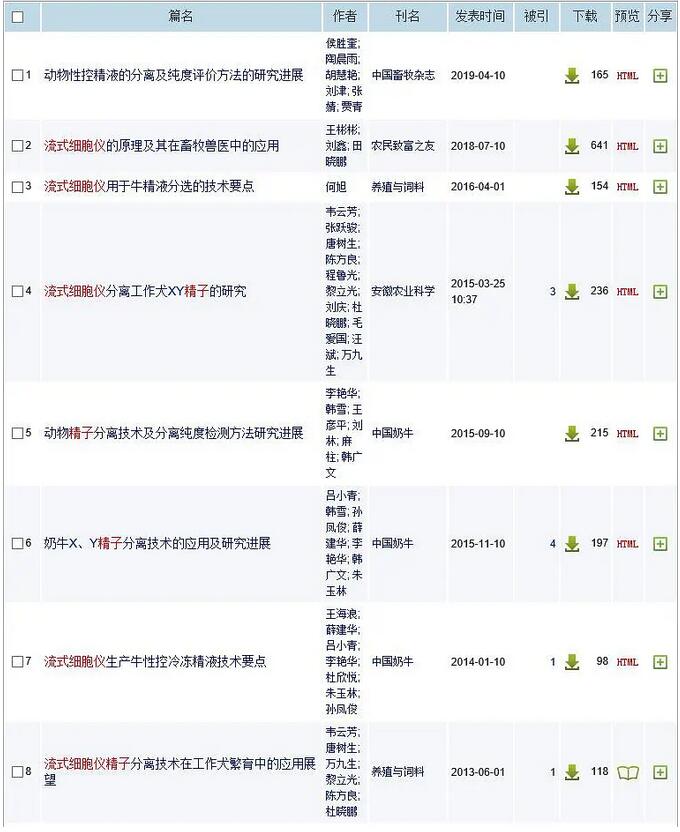Sort results by the 下载 column header
680x832 pixels.
coord(585,17)
